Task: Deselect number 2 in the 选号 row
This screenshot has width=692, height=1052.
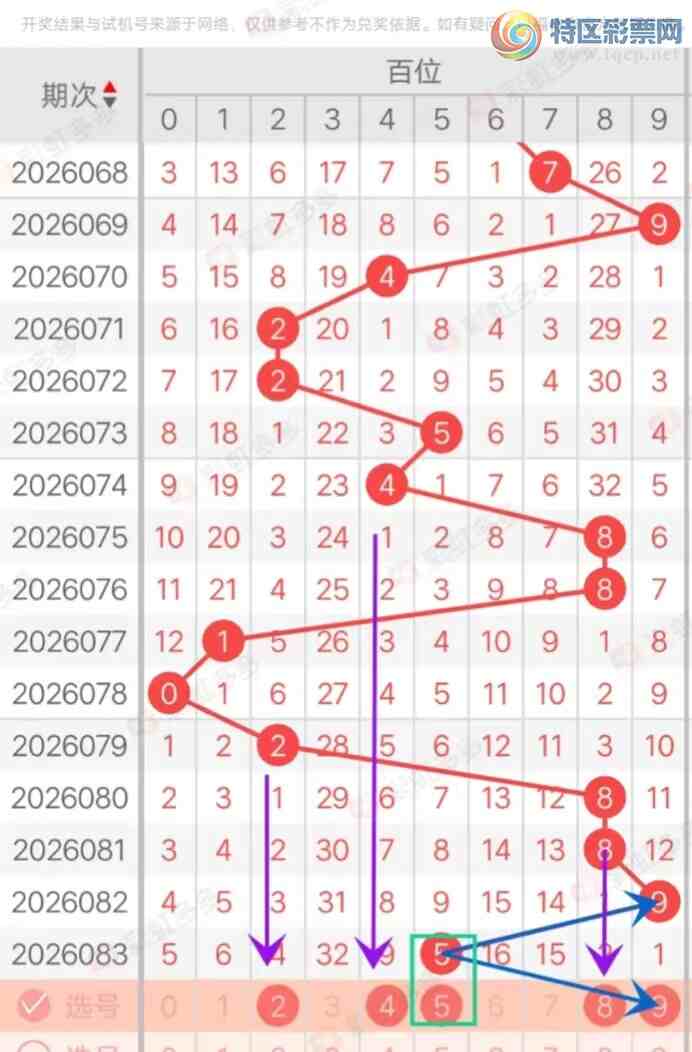Action: [x=277, y=1006]
